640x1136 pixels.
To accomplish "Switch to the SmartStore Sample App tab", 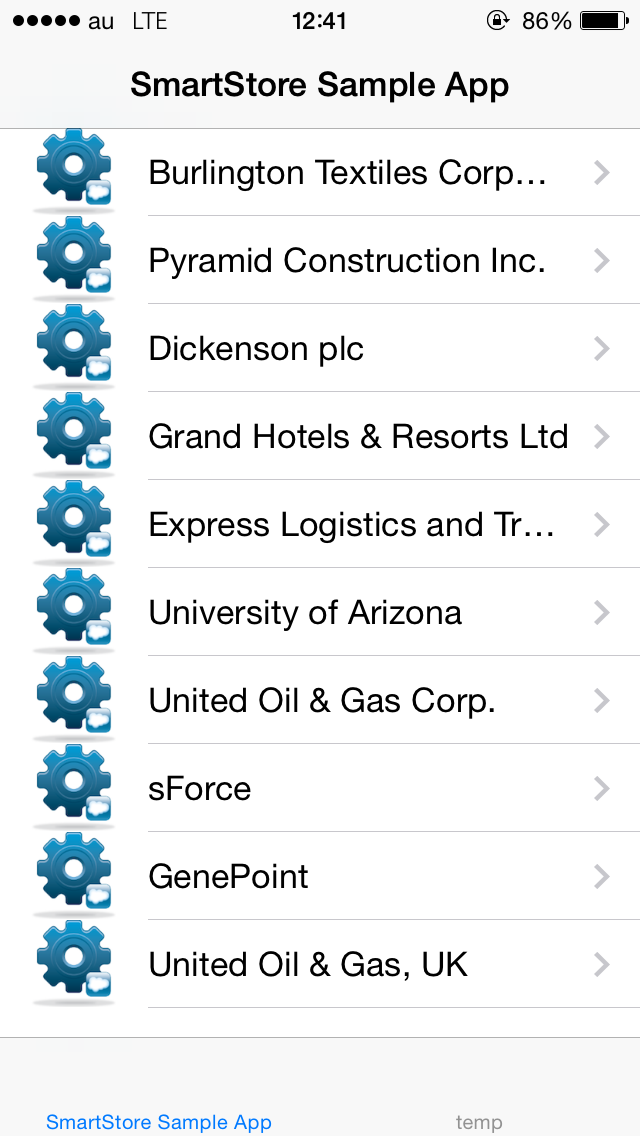I will 159,1122.
